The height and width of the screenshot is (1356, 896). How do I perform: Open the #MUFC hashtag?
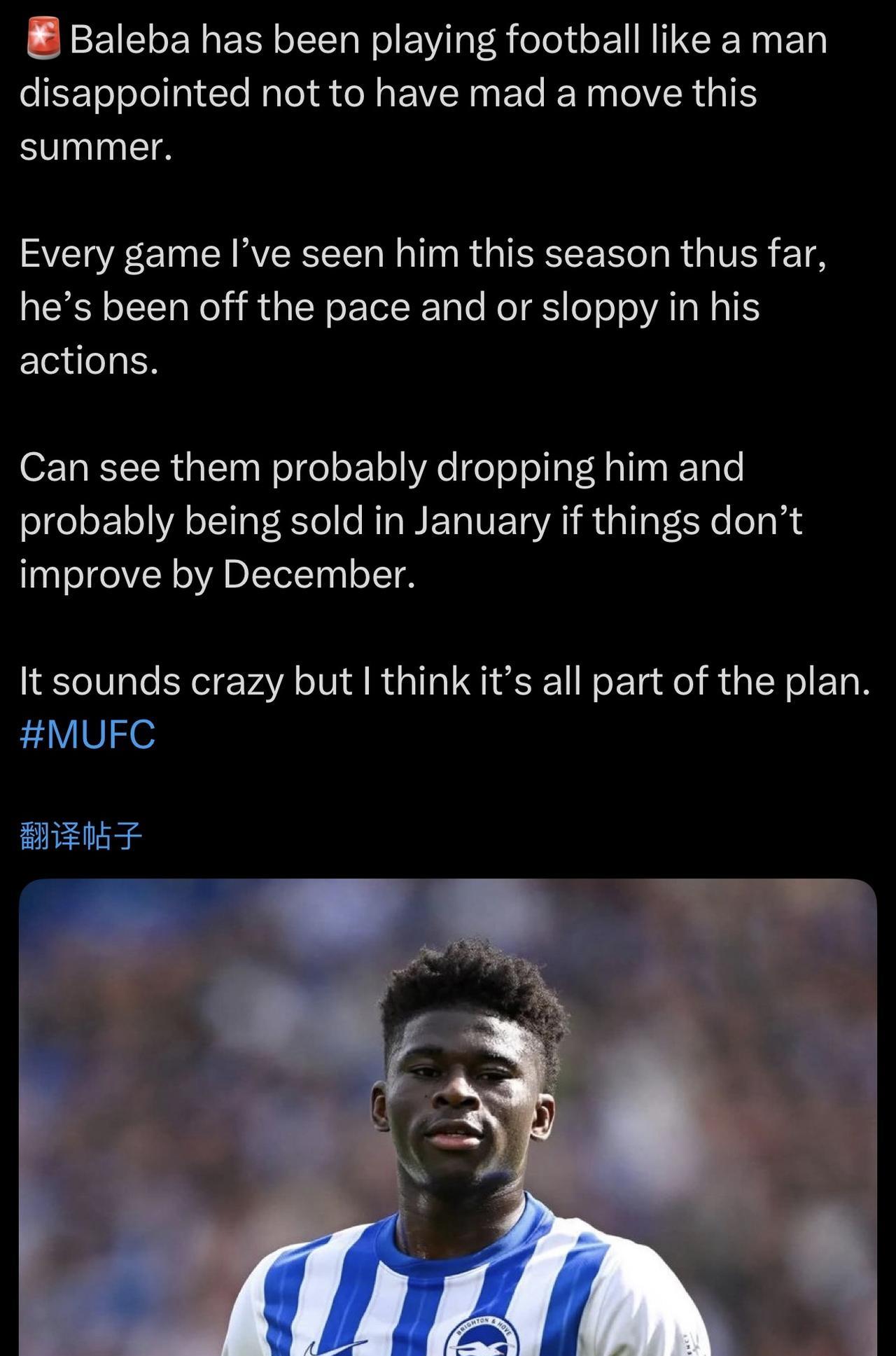point(87,734)
